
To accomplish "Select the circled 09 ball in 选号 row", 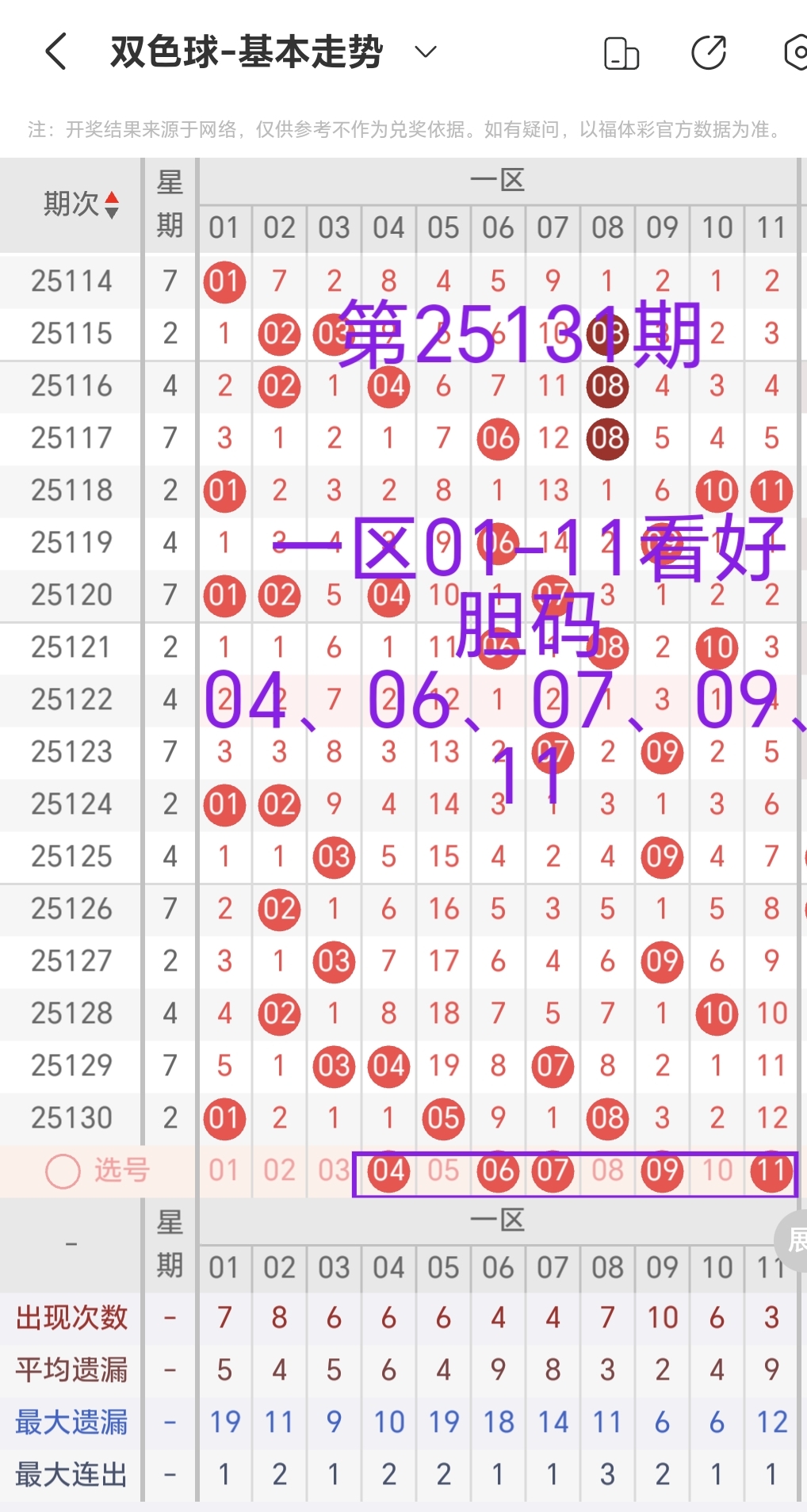I will click(x=661, y=1170).
